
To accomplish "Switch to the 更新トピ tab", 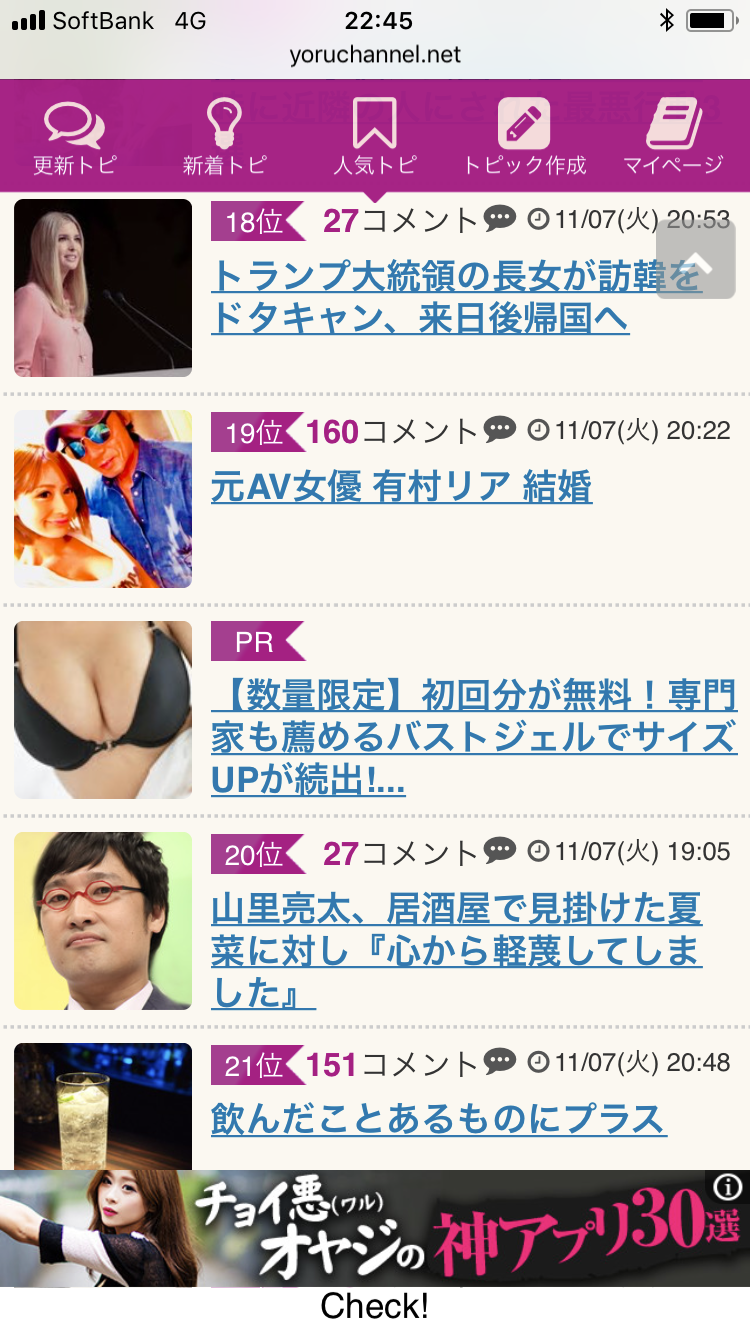I will click(x=75, y=138).
